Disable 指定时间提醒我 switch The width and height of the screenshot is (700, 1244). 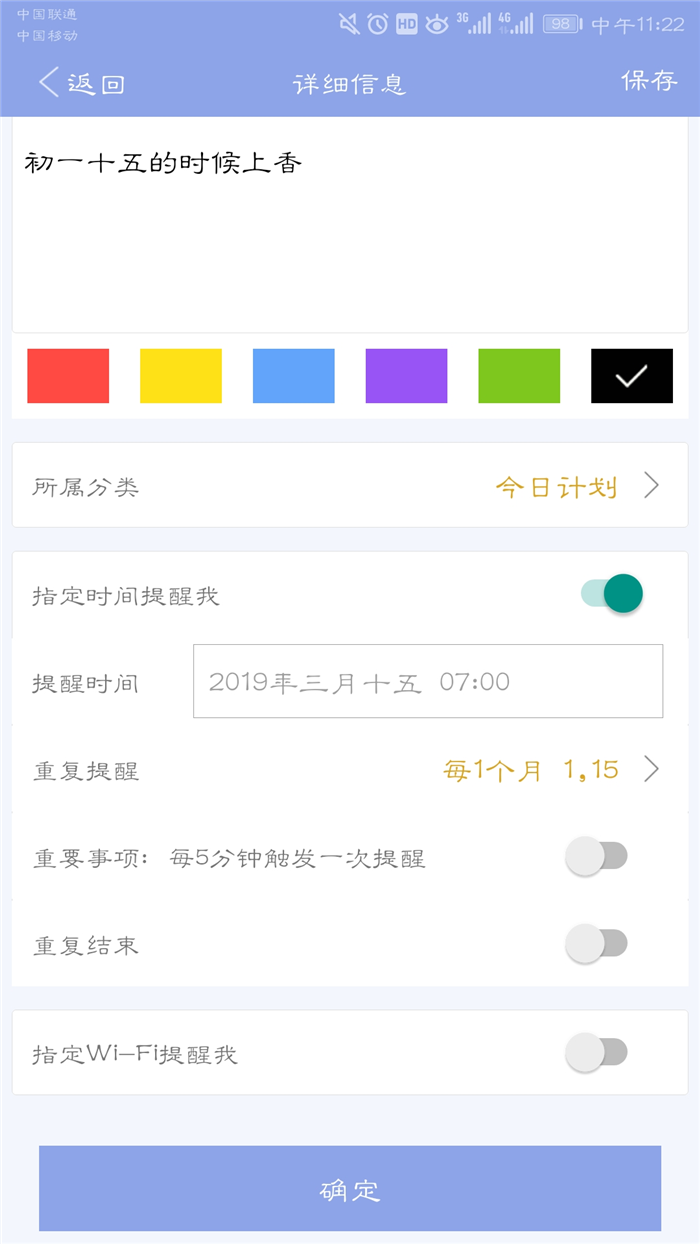612,594
